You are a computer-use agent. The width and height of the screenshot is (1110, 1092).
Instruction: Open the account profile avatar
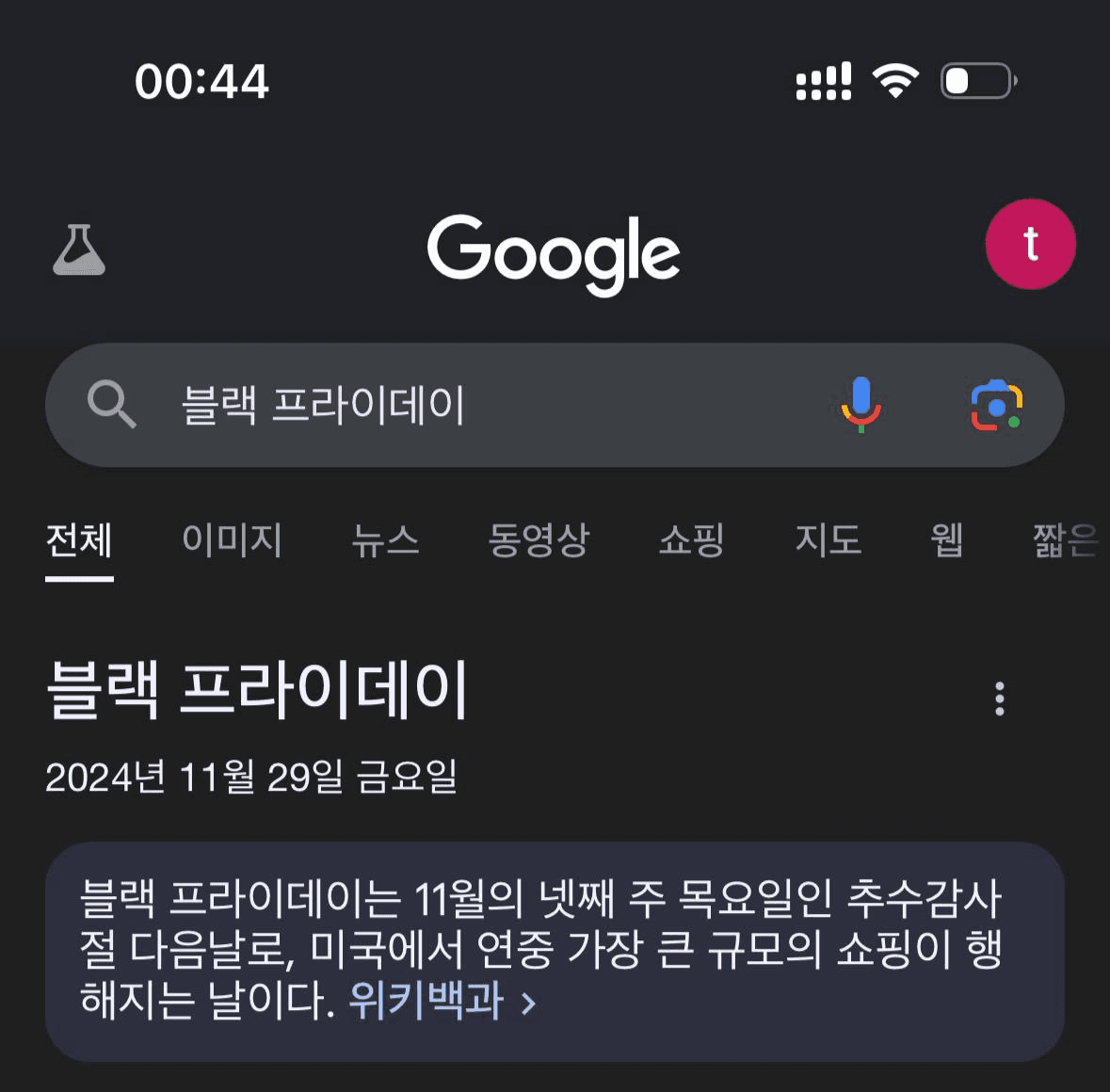[1030, 245]
